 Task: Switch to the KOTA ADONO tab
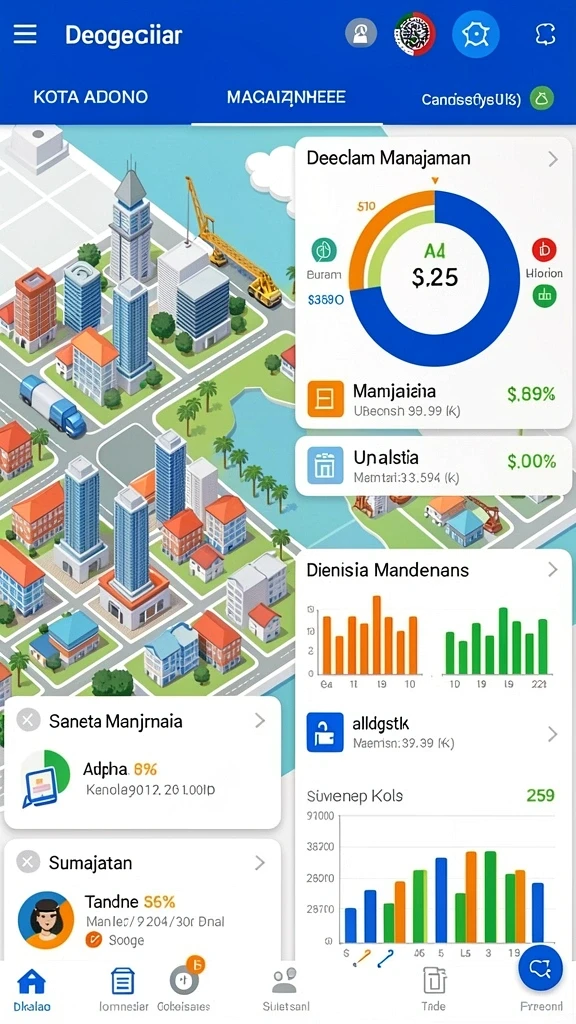[91, 97]
